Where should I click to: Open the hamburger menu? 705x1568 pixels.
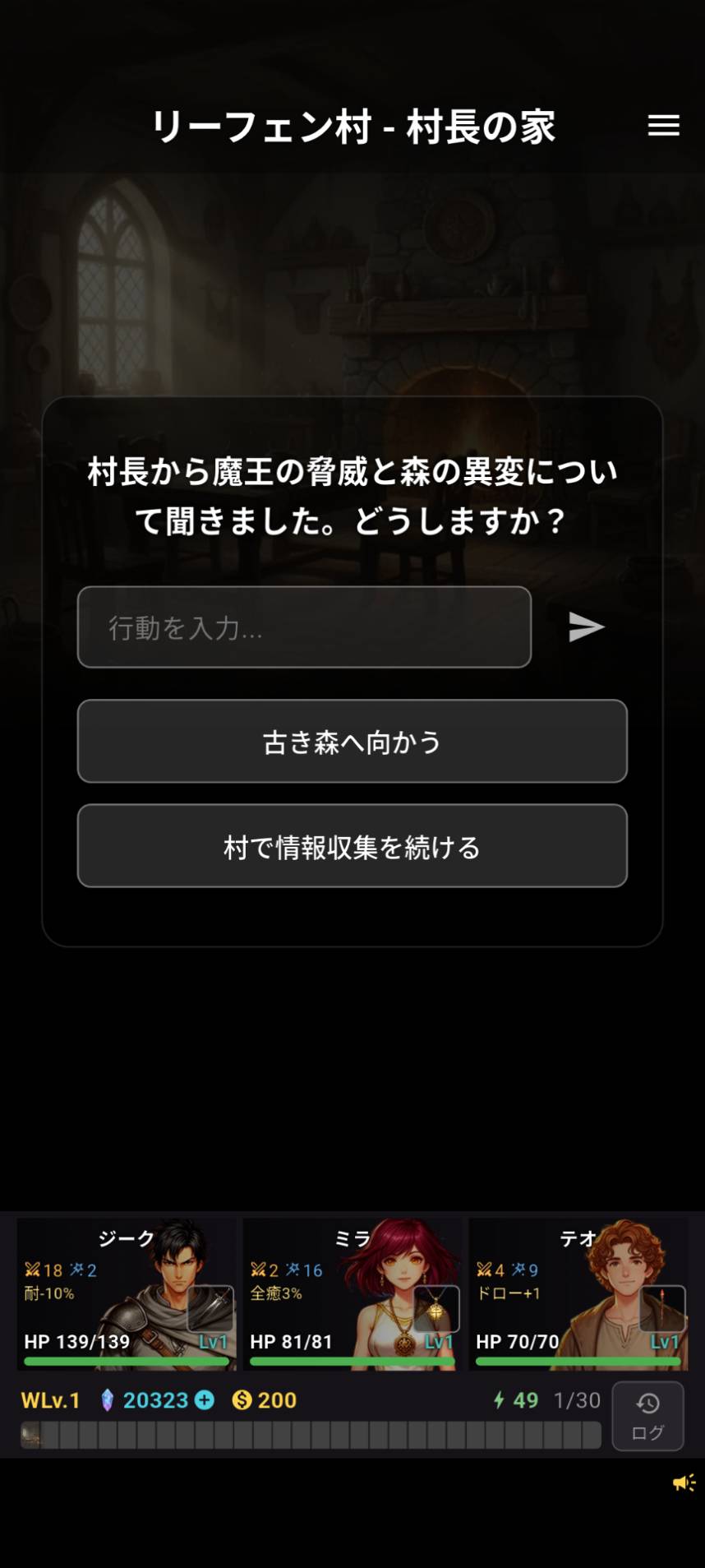coord(663,126)
